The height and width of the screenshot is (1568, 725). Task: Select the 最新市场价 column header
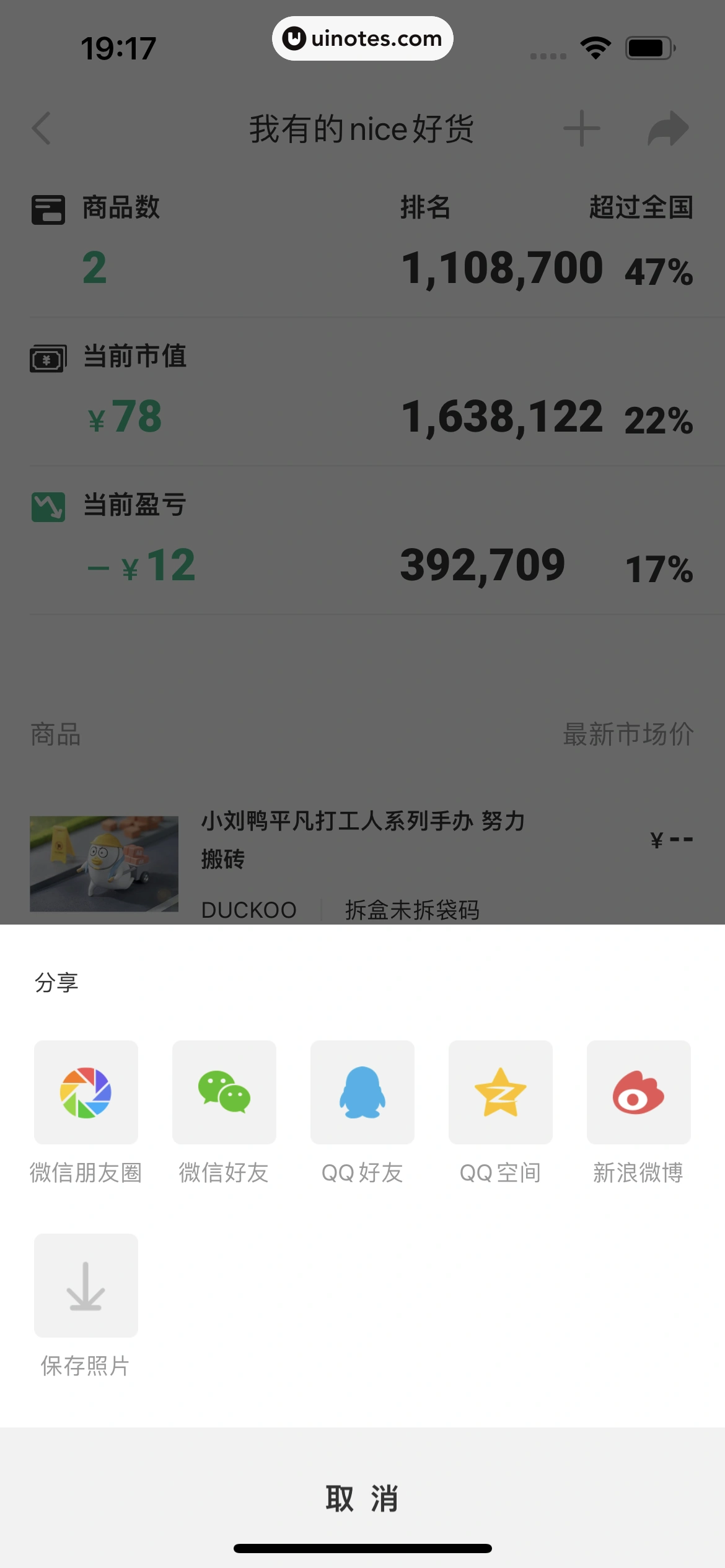tap(627, 736)
